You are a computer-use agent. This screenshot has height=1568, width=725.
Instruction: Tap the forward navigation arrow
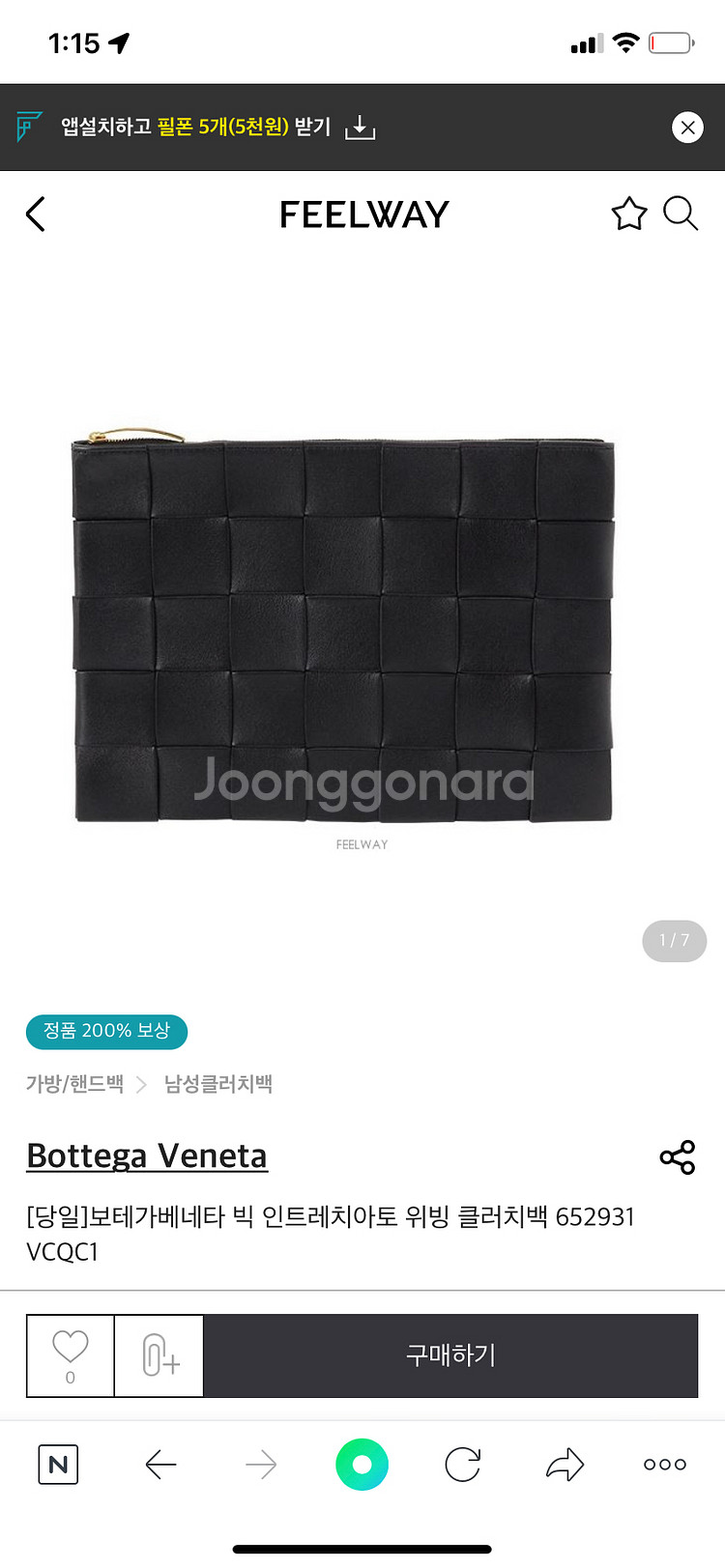click(262, 1465)
